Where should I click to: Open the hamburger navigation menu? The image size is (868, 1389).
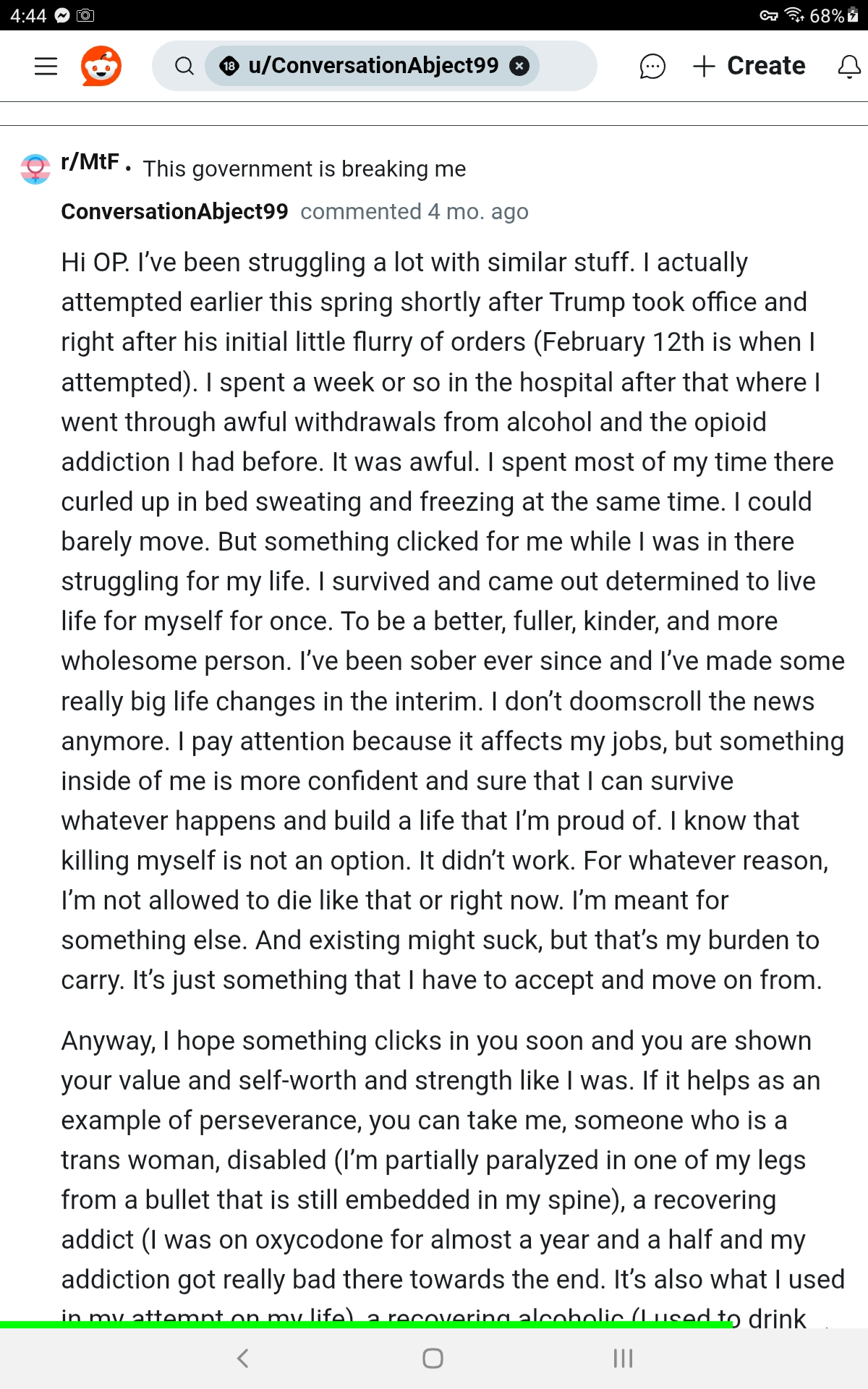46,66
